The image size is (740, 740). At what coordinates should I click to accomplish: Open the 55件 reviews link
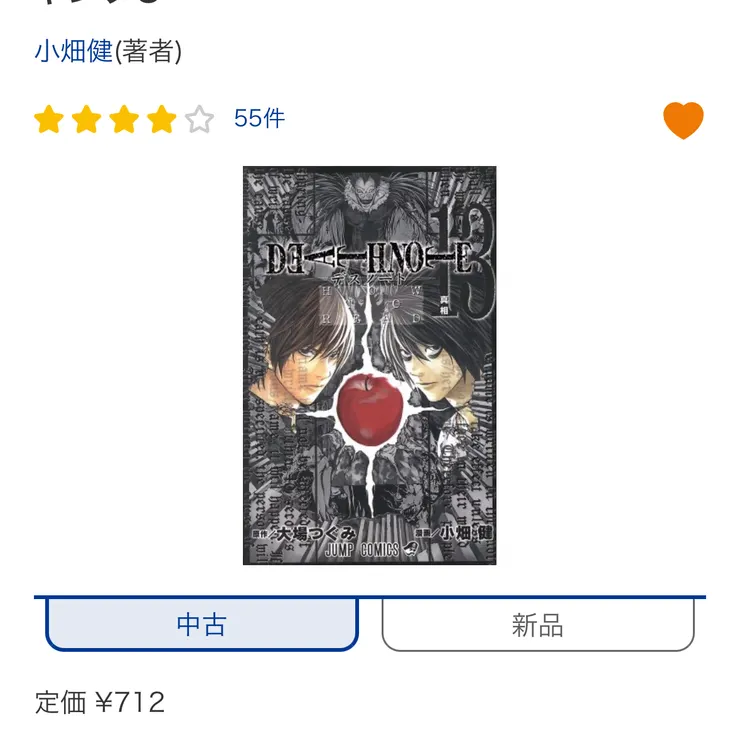(259, 118)
